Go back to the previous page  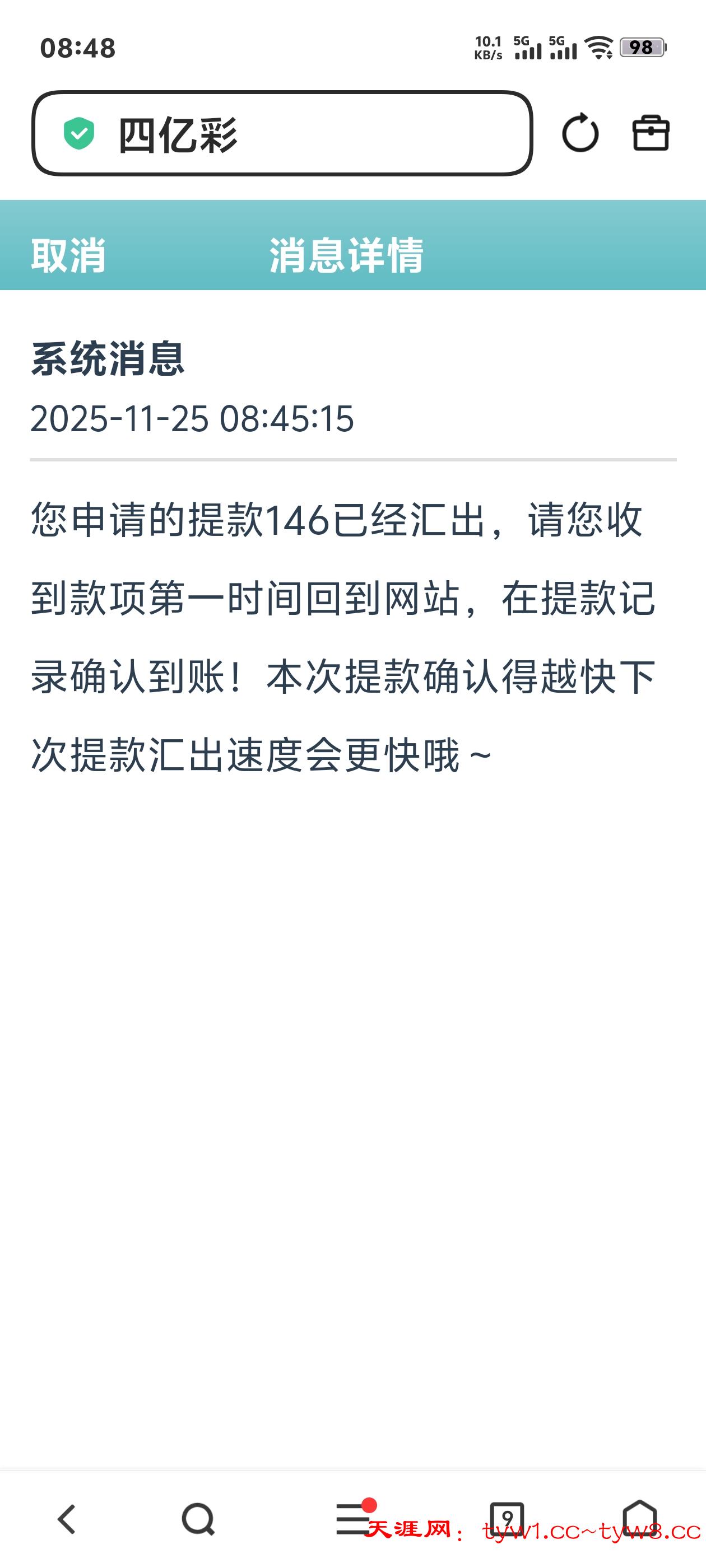tap(67, 1519)
